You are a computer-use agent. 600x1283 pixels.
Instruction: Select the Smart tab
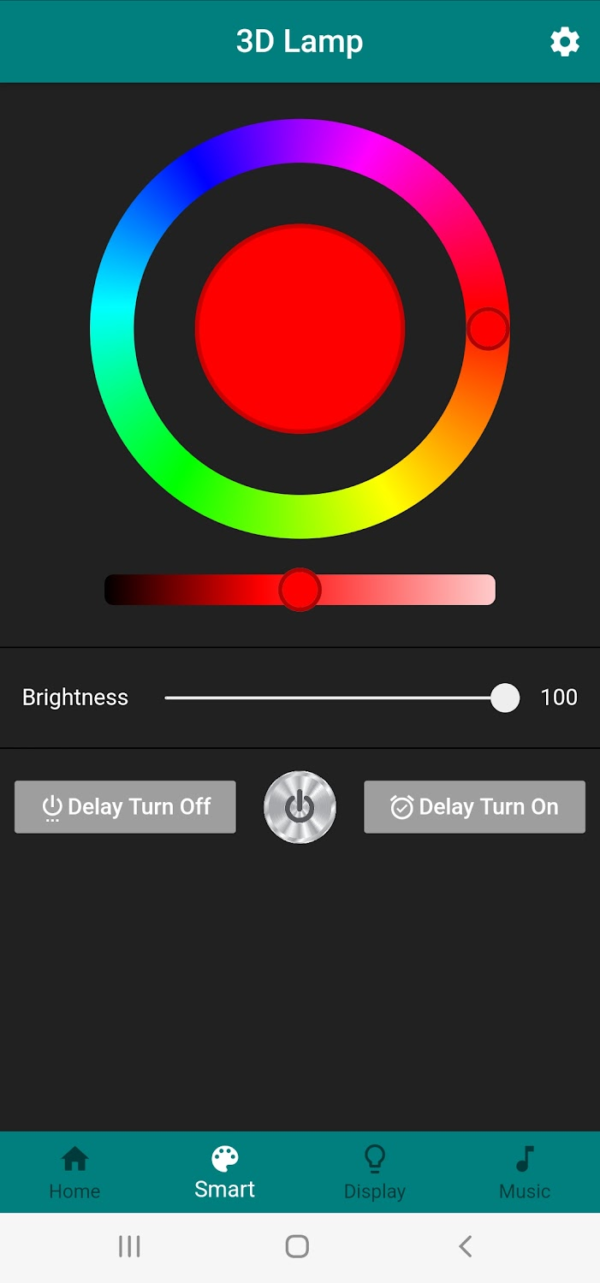[225, 1172]
